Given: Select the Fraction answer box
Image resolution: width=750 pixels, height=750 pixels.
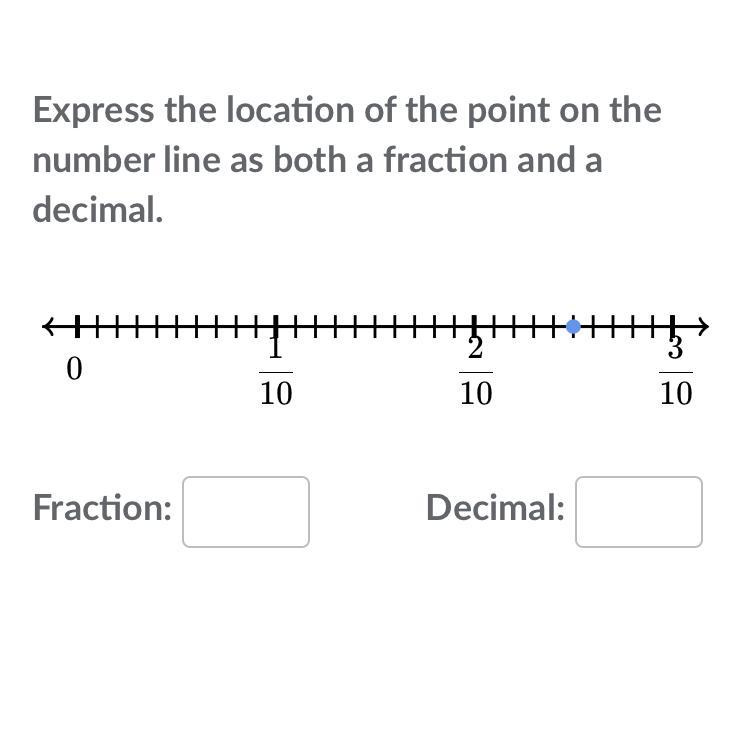Looking at the screenshot, I should (246, 512).
